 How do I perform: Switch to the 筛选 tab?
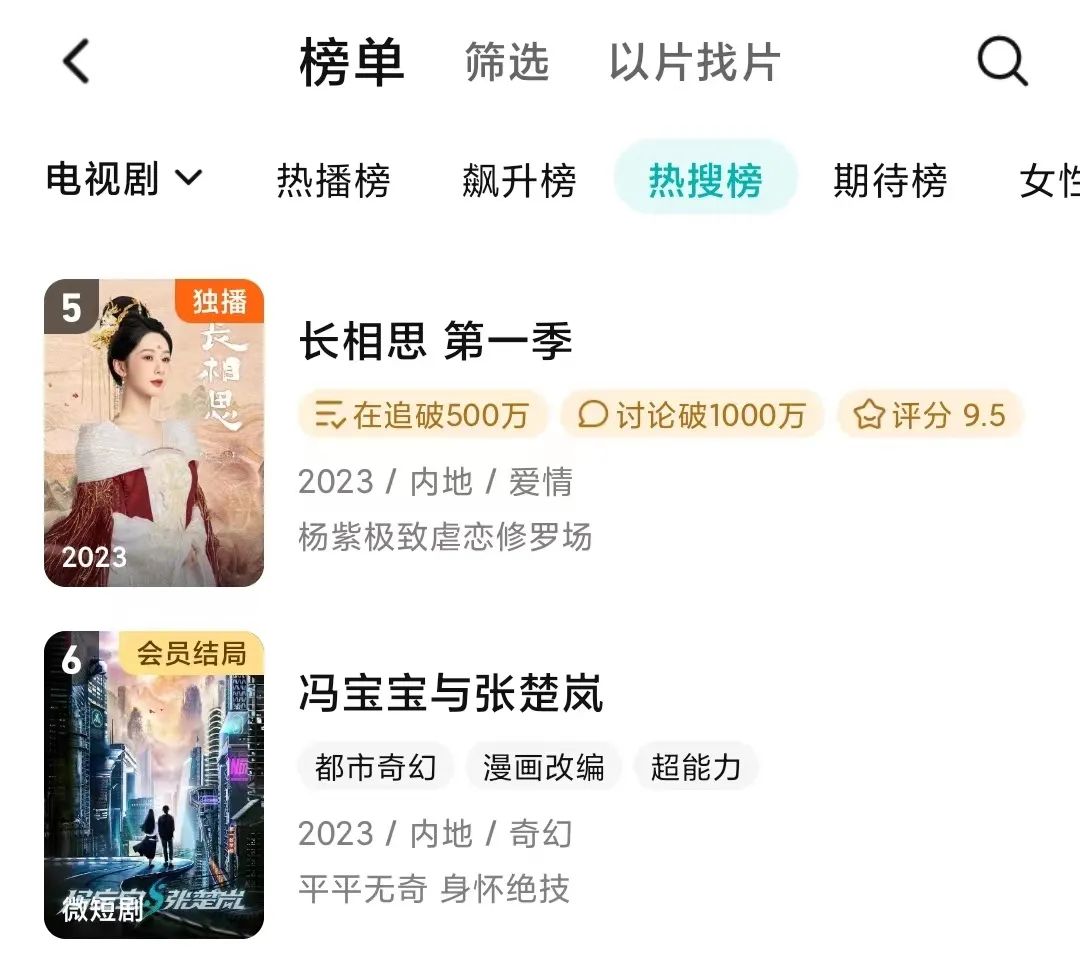tap(507, 62)
